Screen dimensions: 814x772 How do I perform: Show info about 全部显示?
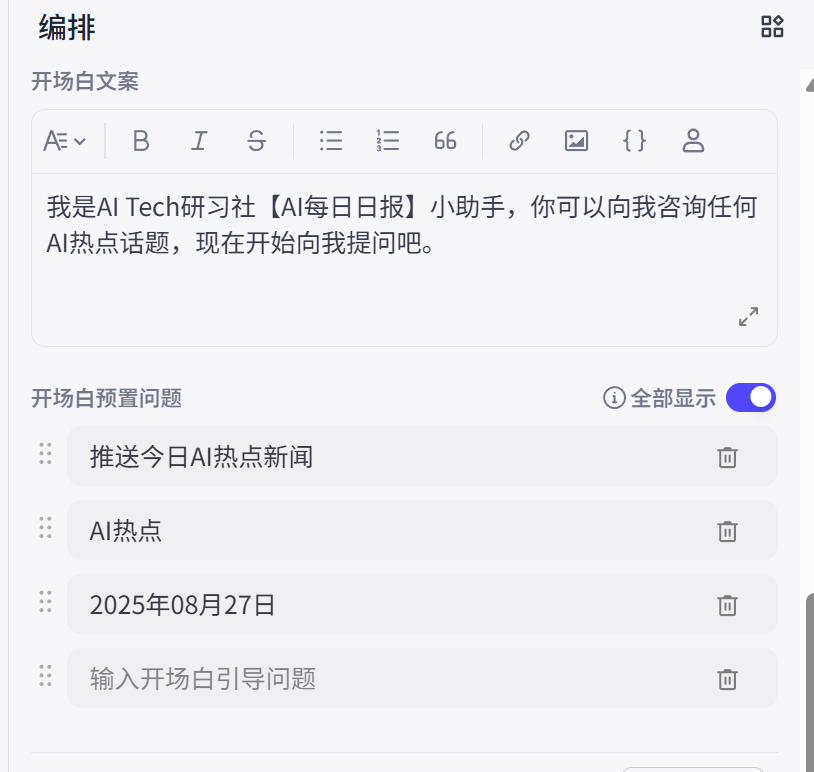tap(614, 398)
